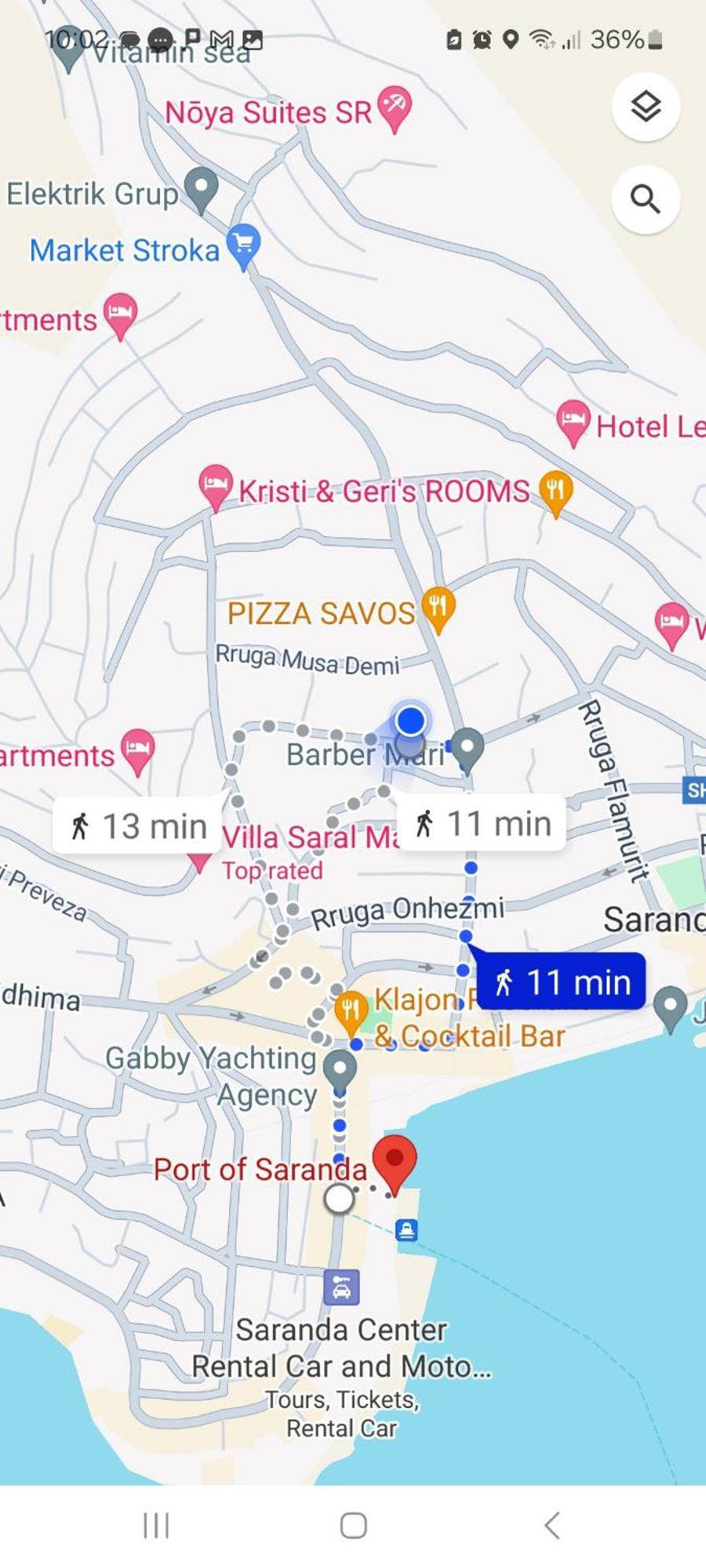706x1568 pixels.
Task: Open Barber Mari place marker
Action: point(468,746)
